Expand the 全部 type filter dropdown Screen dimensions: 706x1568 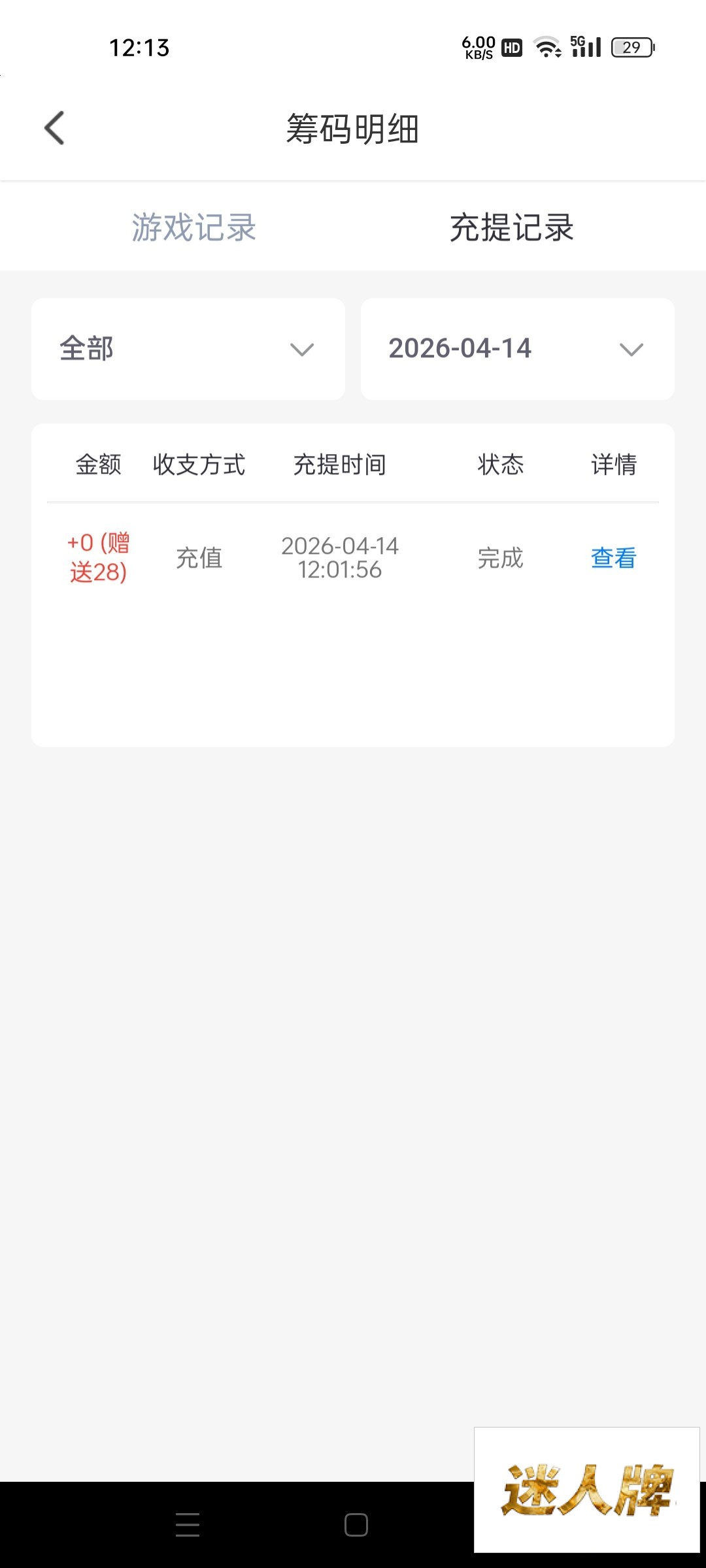point(188,349)
